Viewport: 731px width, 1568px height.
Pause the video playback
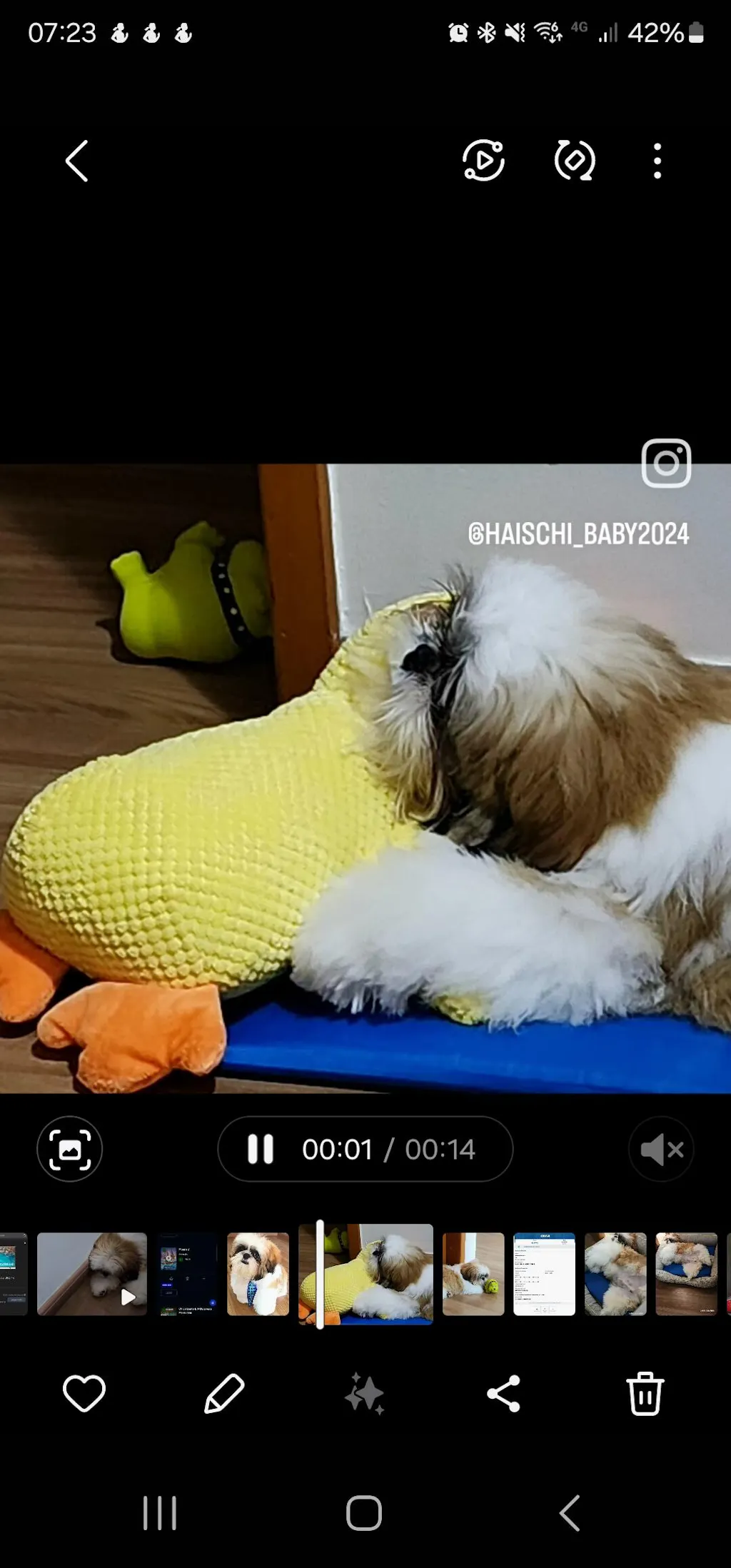pyautogui.click(x=261, y=1149)
